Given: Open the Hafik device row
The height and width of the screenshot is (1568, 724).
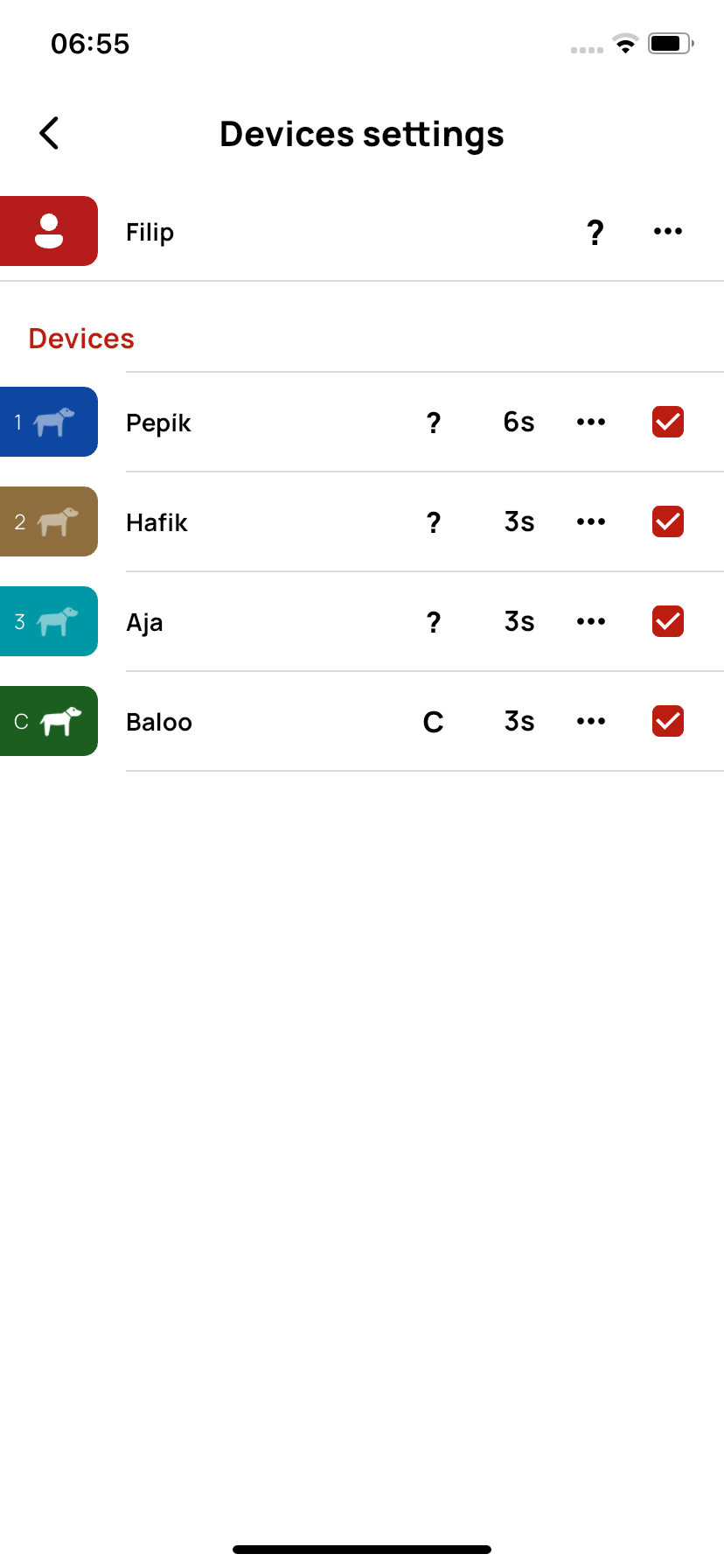Looking at the screenshot, I should point(157,523).
